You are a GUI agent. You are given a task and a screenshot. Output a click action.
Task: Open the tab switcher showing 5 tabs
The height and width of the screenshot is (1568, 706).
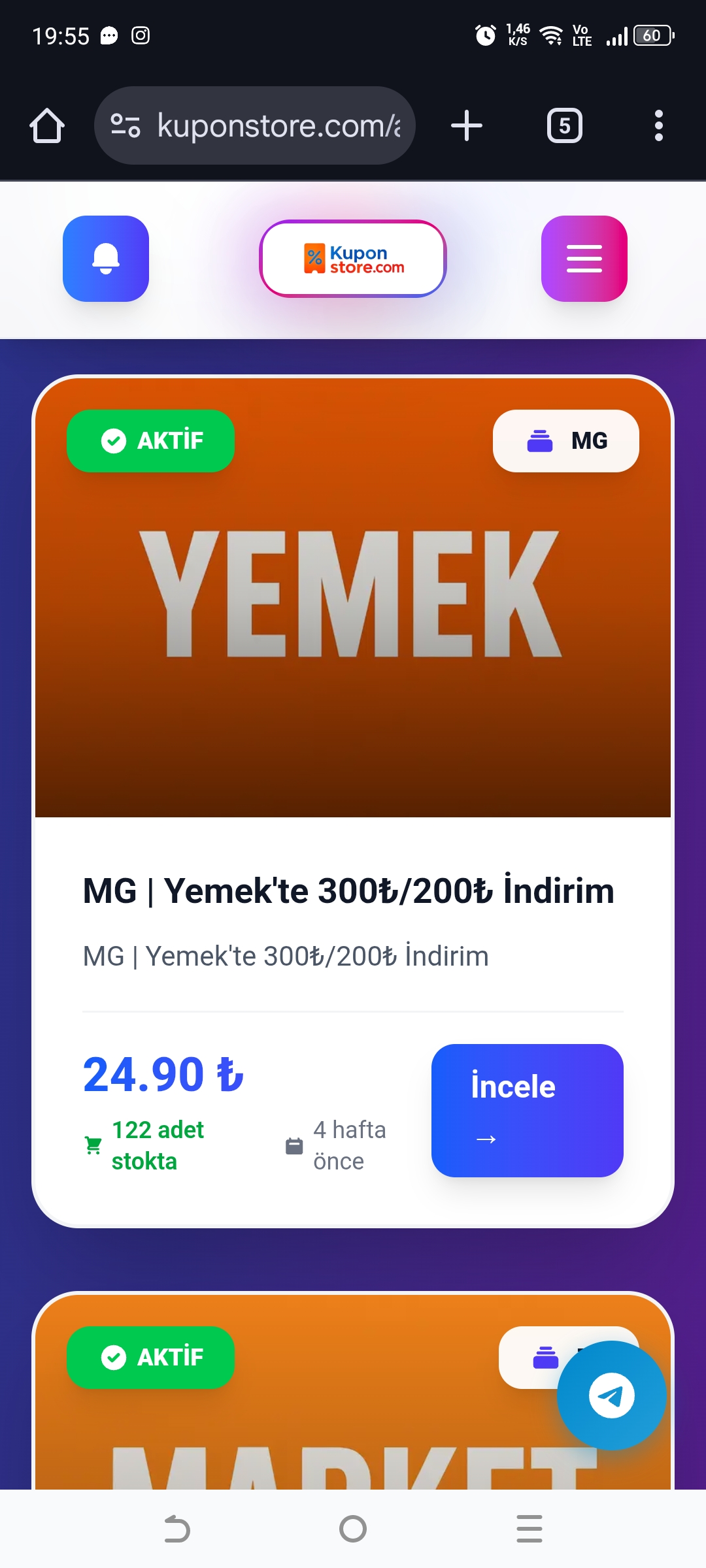563,125
